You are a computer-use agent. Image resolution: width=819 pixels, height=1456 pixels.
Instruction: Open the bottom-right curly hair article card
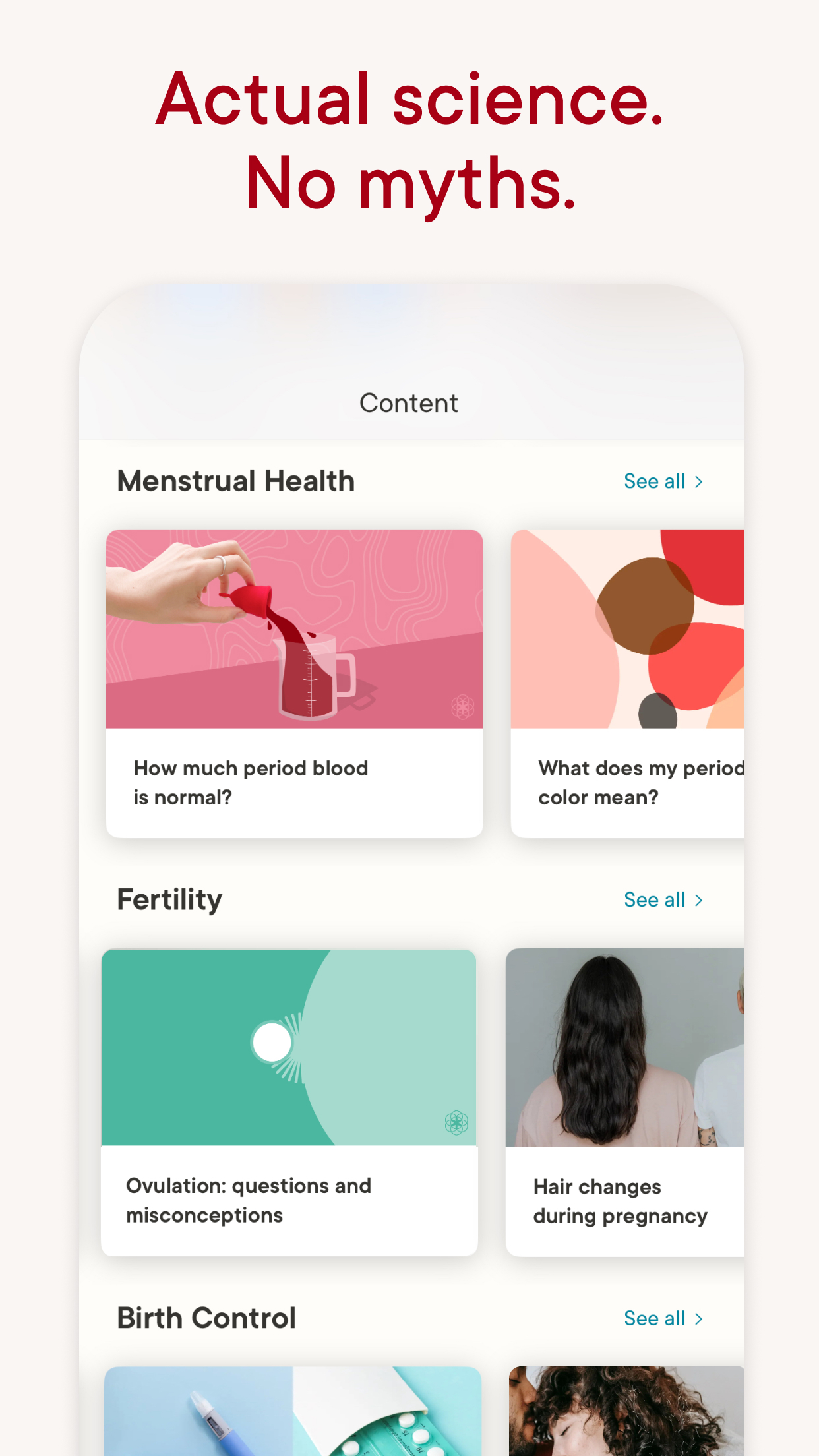[626, 1418]
